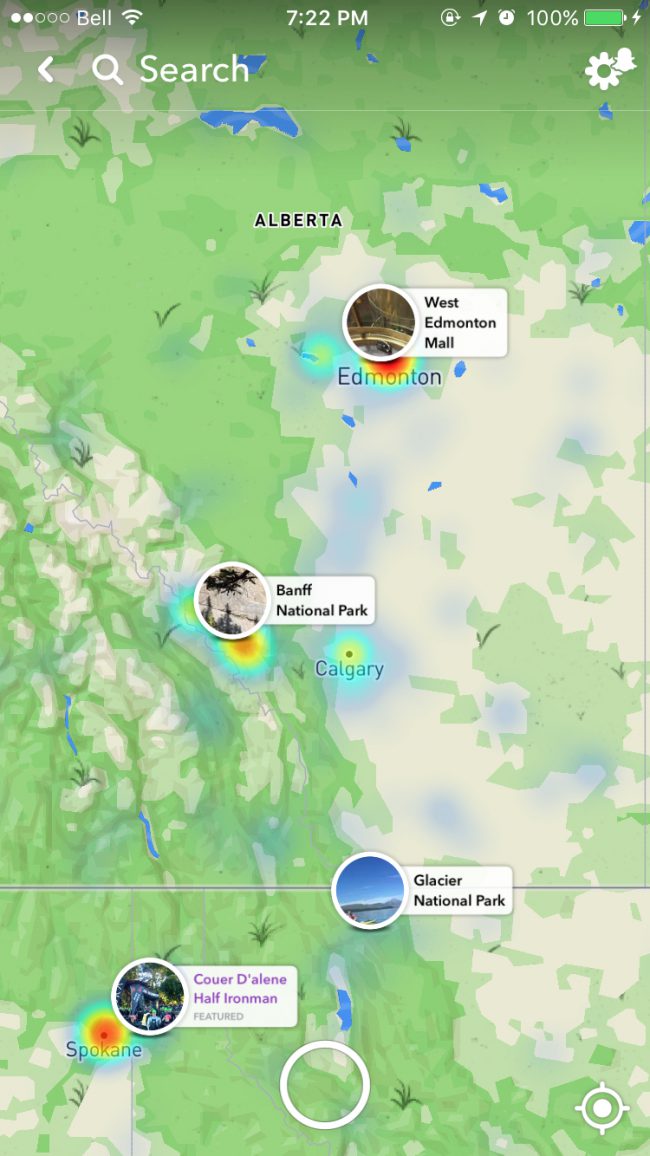Image resolution: width=650 pixels, height=1156 pixels.
Task: View Glacier National Park story
Action: tap(369, 889)
